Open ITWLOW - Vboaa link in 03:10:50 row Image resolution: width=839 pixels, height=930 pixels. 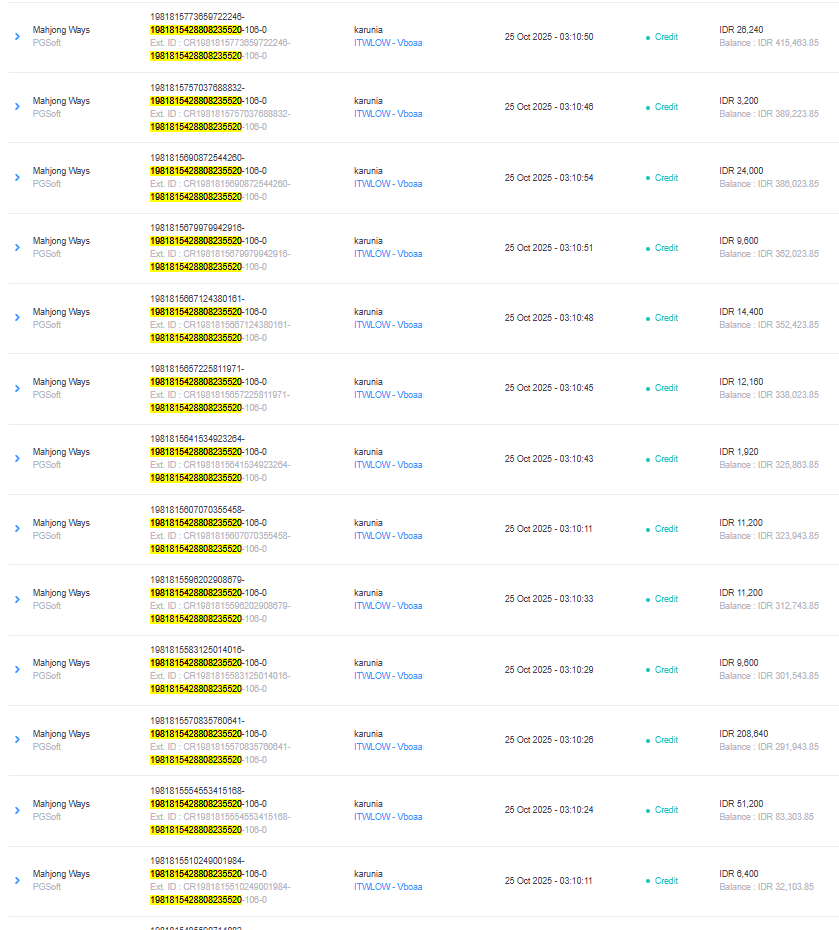tap(388, 43)
